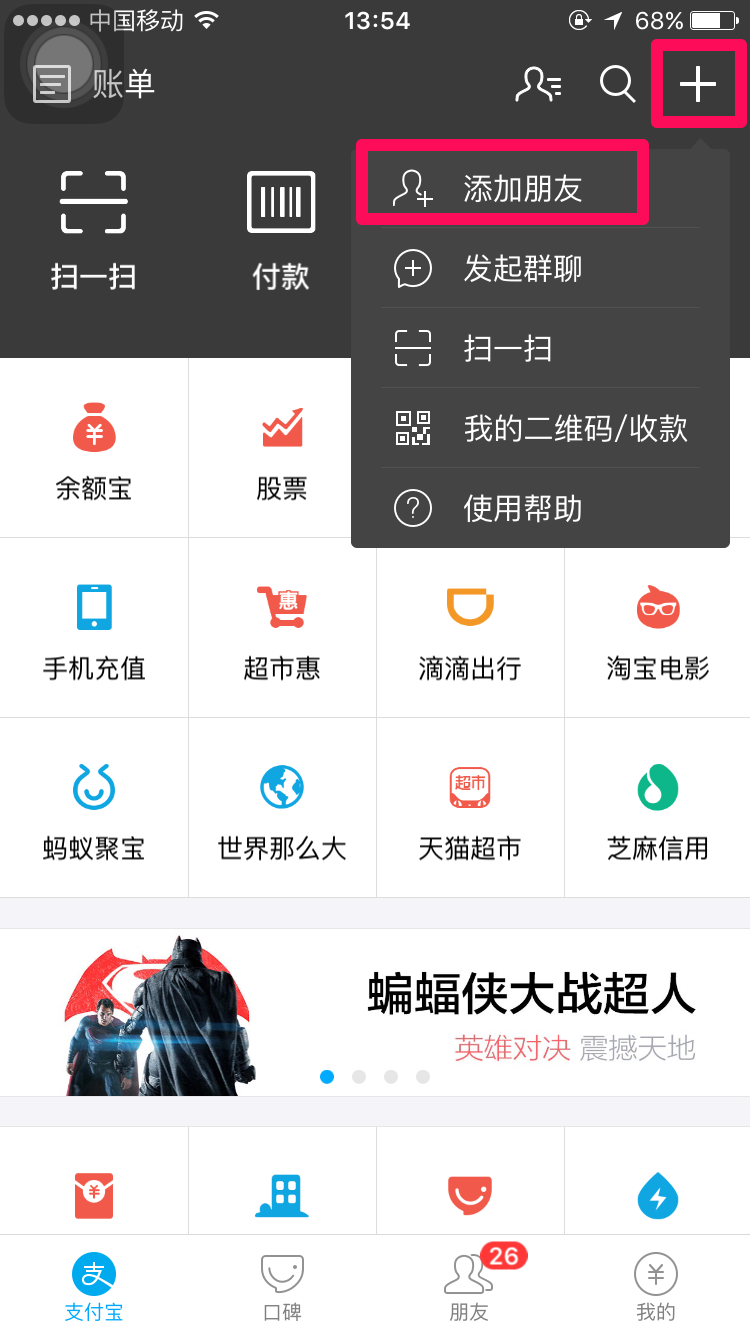Open the search magnifier icon

[x=617, y=85]
